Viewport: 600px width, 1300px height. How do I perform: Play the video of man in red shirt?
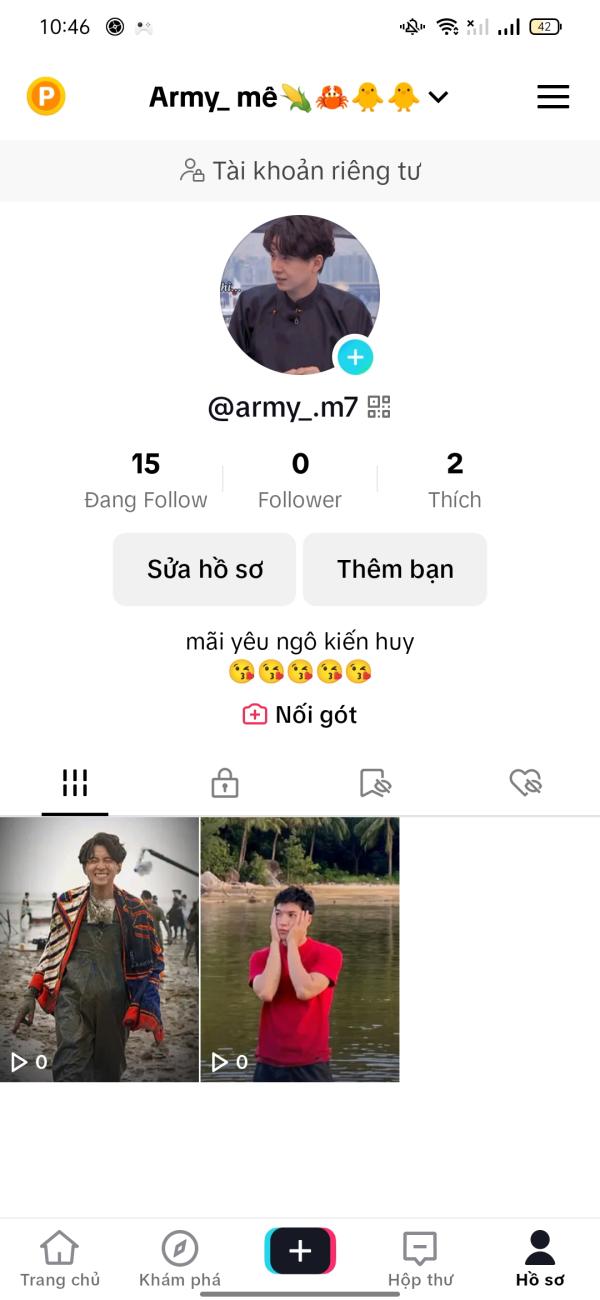(x=300, y=949)
